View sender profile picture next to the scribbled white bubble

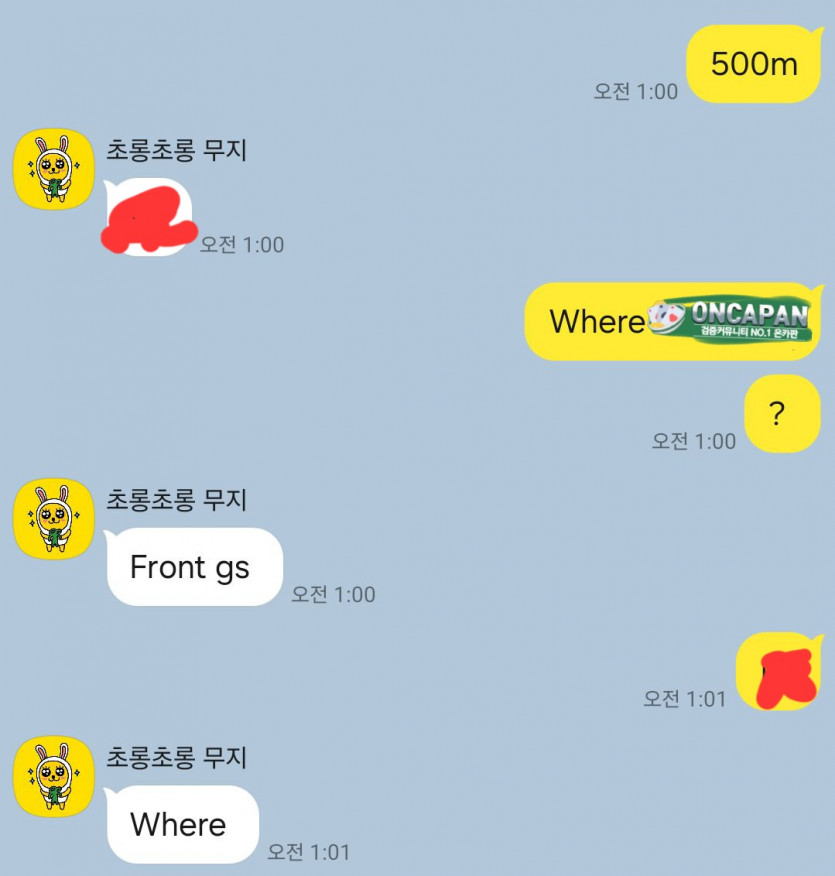(53, 169)
